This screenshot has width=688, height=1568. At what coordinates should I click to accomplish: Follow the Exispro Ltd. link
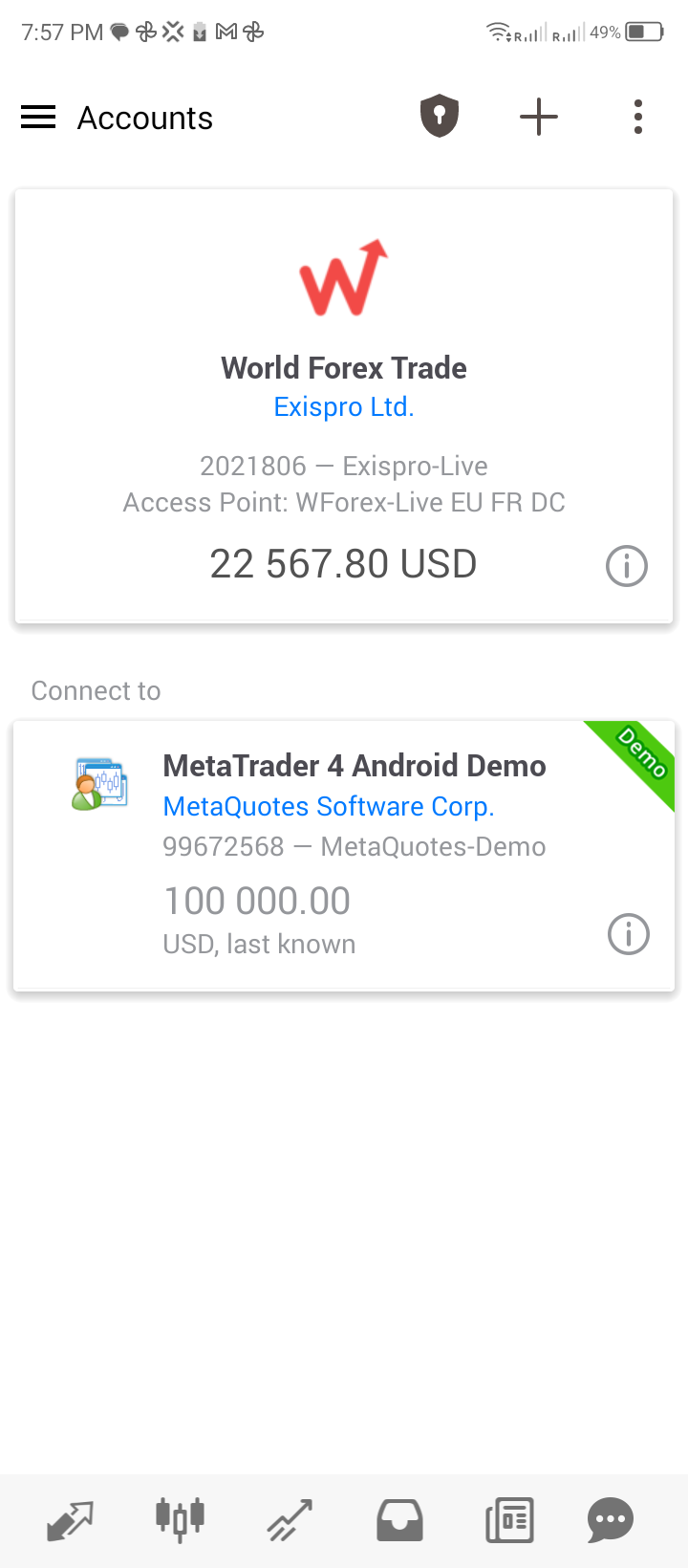tap(344, 407)
